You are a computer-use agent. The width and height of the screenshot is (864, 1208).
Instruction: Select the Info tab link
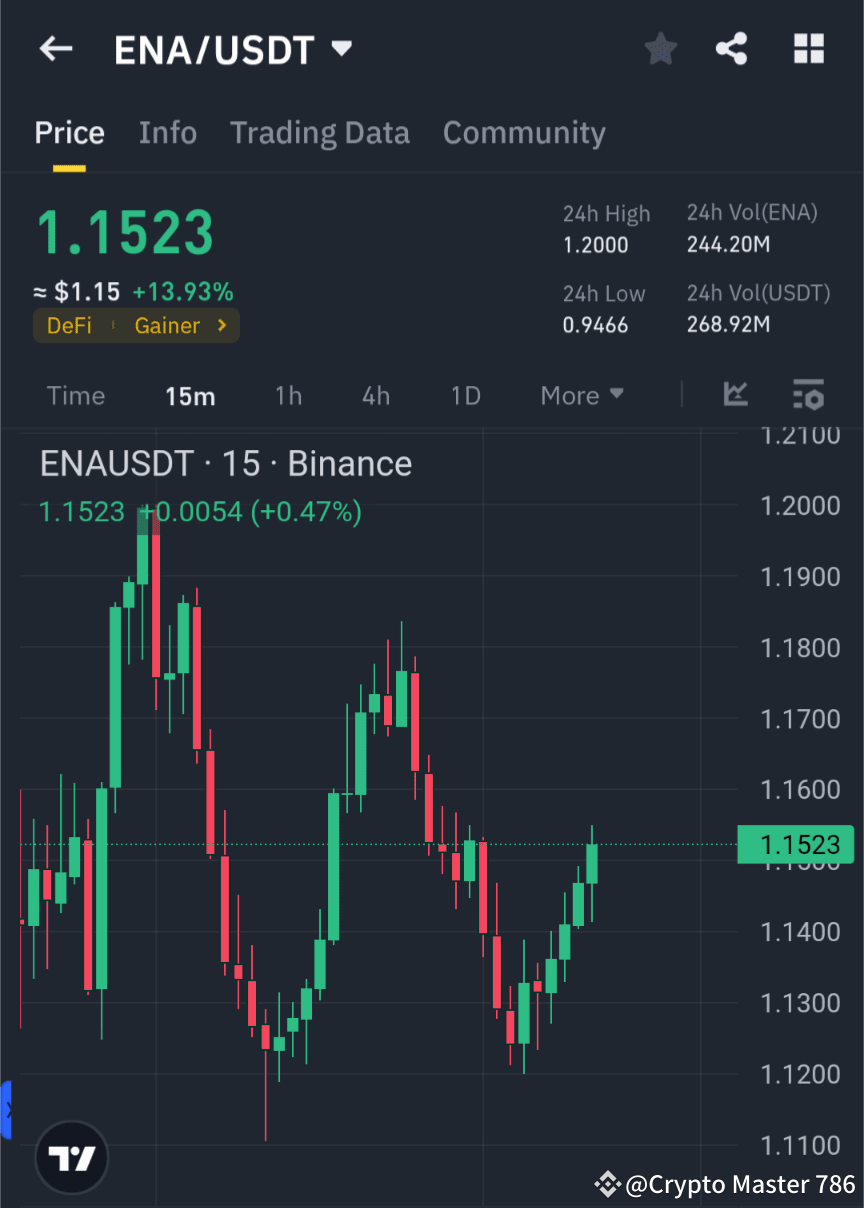point(168,132)
